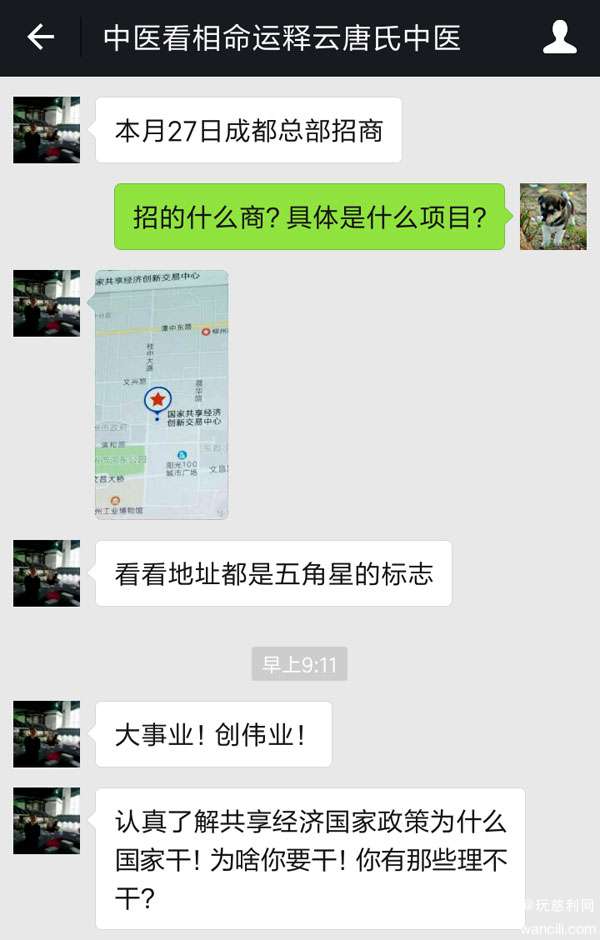Image resolution: width=600 pixels, height=940 pixels.
Task: Go back from the chat
Action: pos(40,38)
